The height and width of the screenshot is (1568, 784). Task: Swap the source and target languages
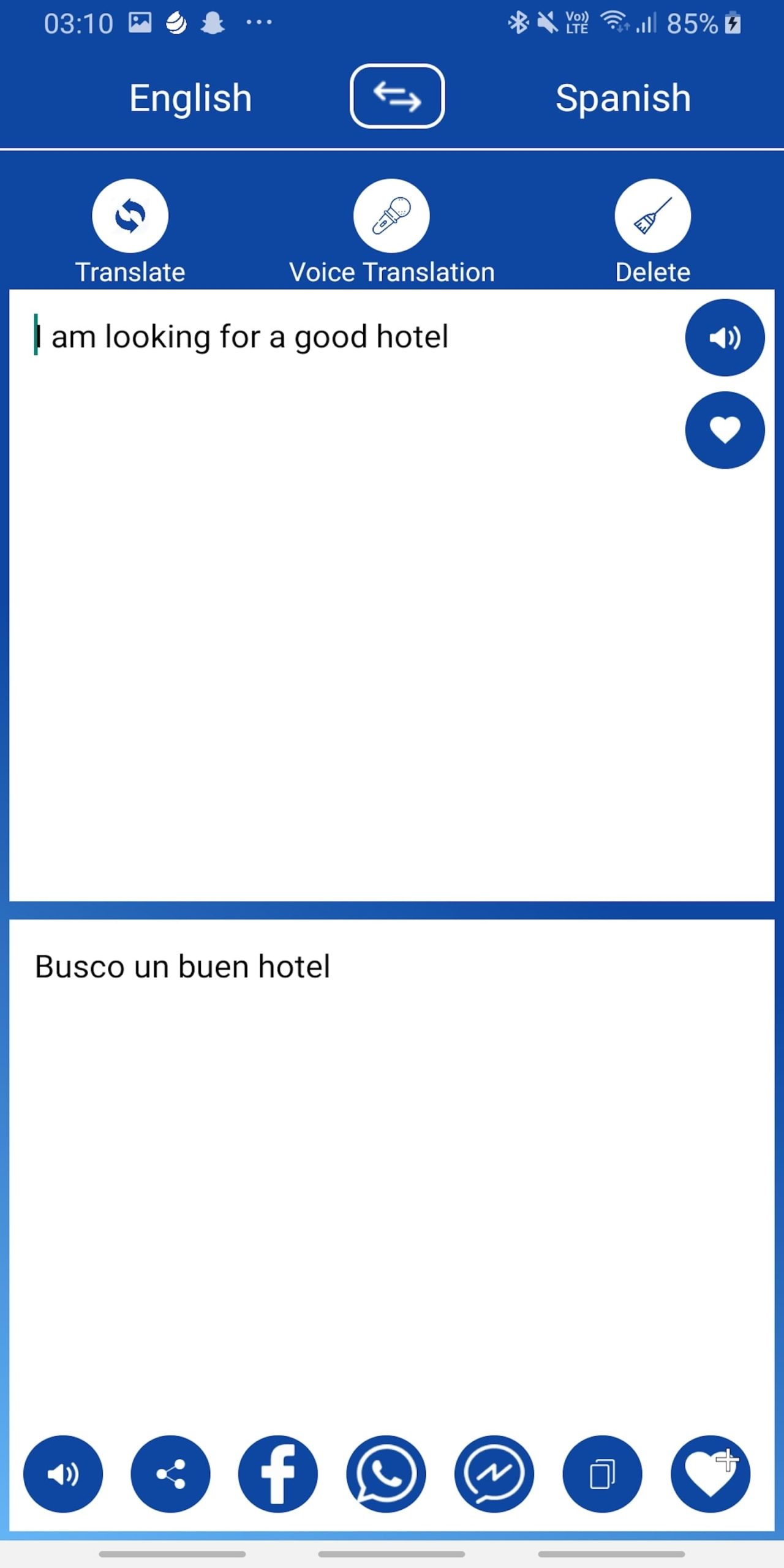coord(397,96)
